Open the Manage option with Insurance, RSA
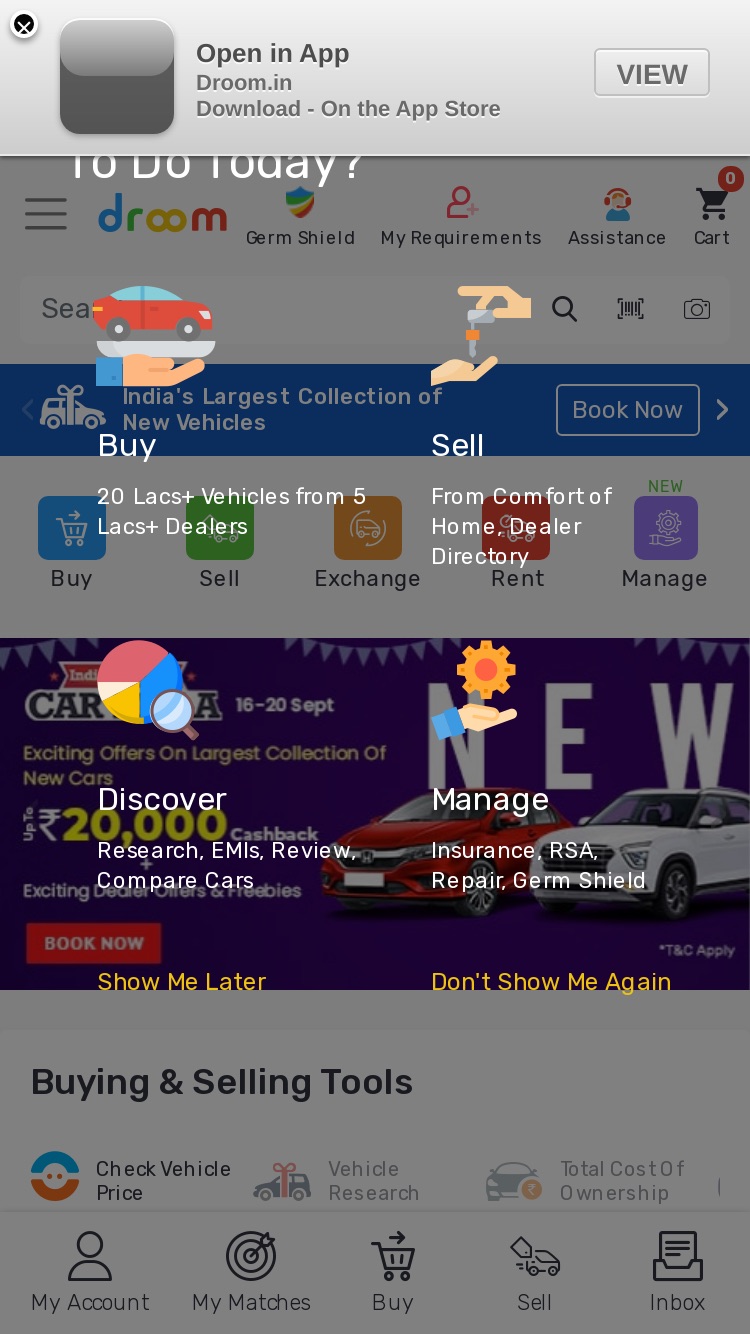 tap(490, 799)
